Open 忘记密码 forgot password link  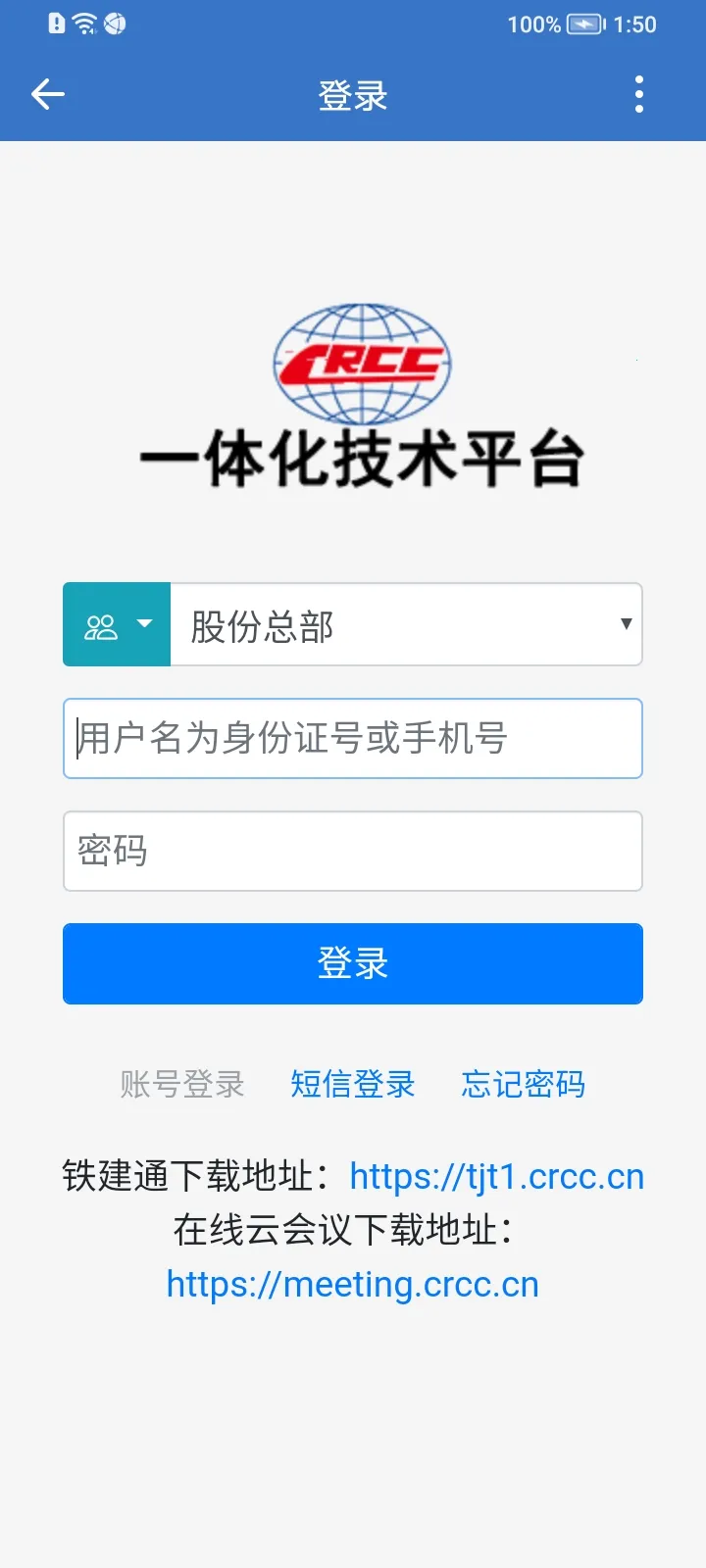pyautogui.click(x=524, y=1084)
